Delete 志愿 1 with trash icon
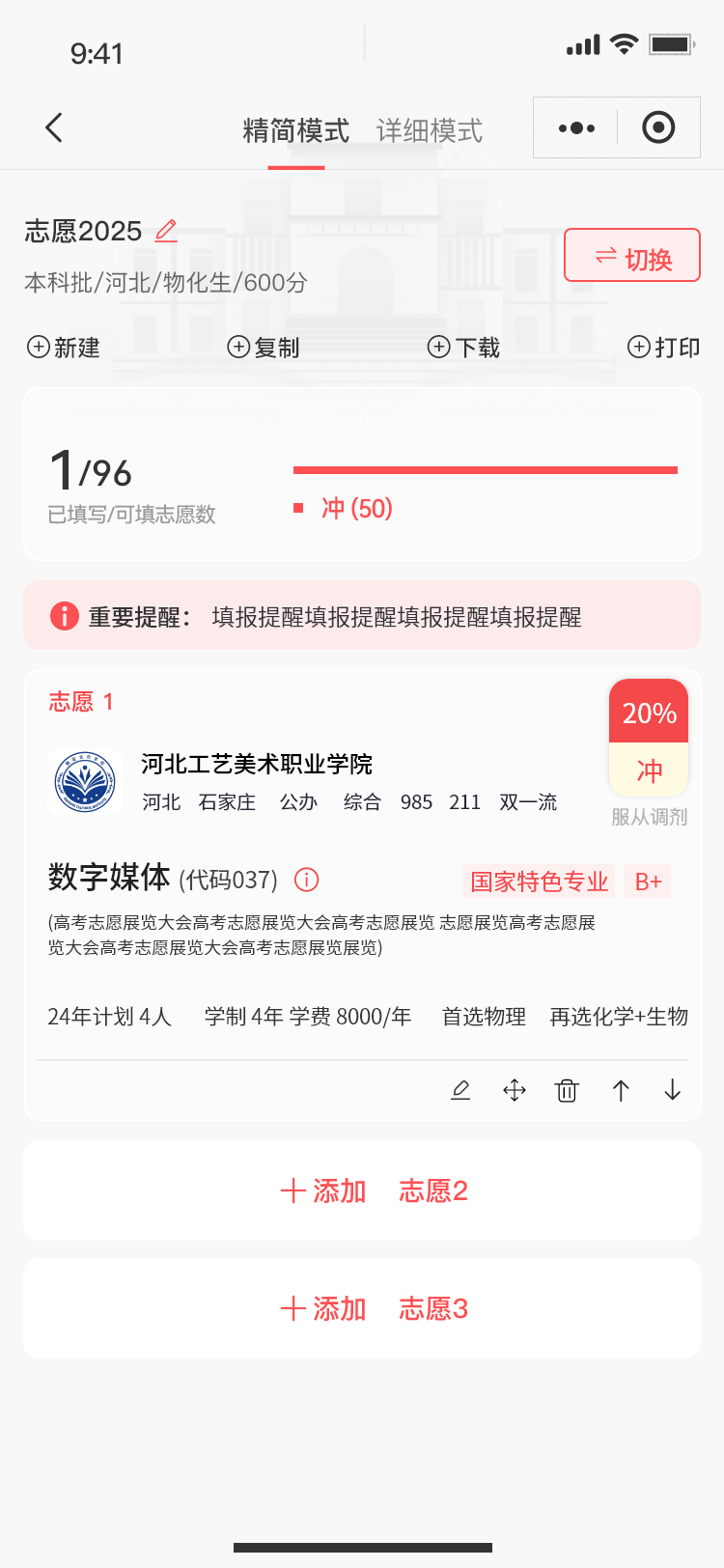The height and width of the screenshot is (1568, 724). point(567,1091)
